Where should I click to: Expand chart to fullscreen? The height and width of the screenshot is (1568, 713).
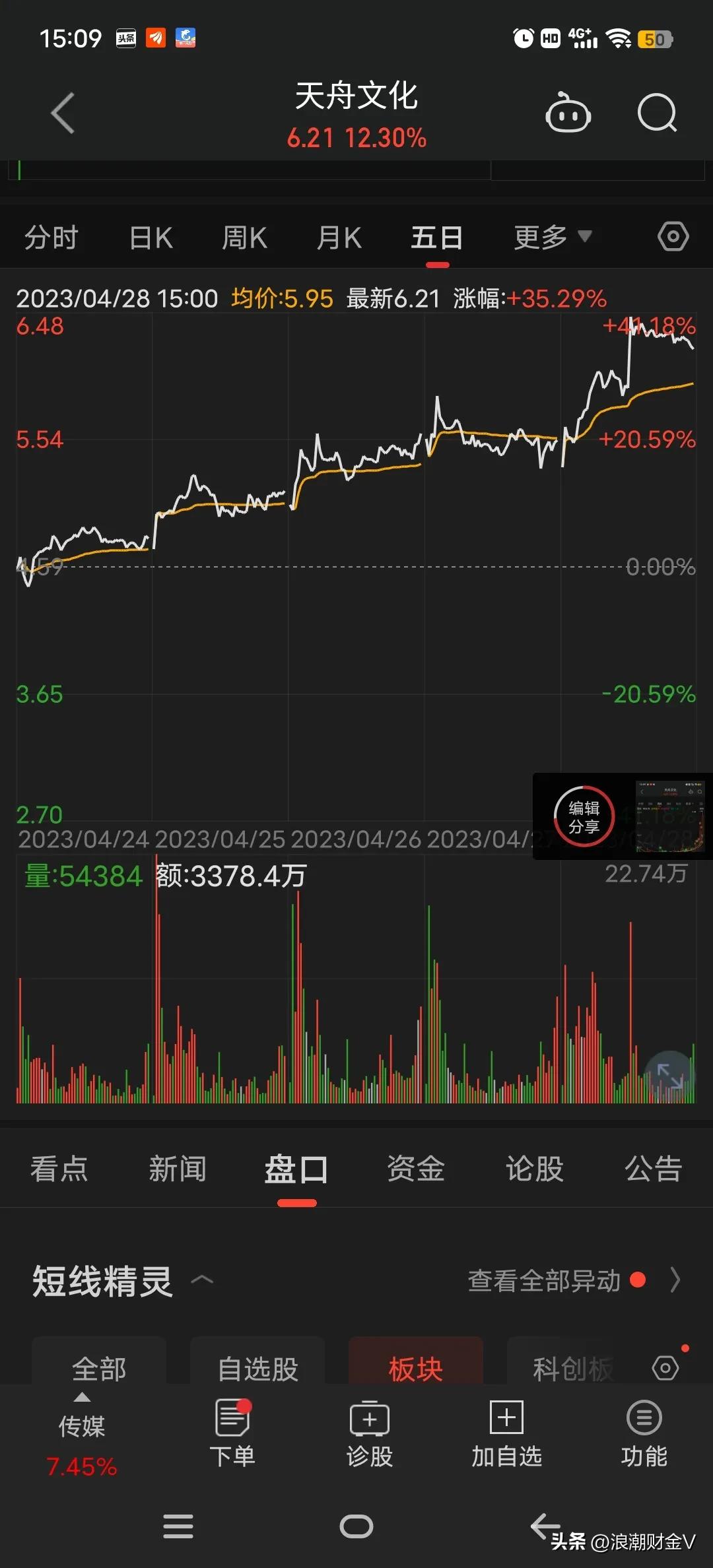(670, 1076)
